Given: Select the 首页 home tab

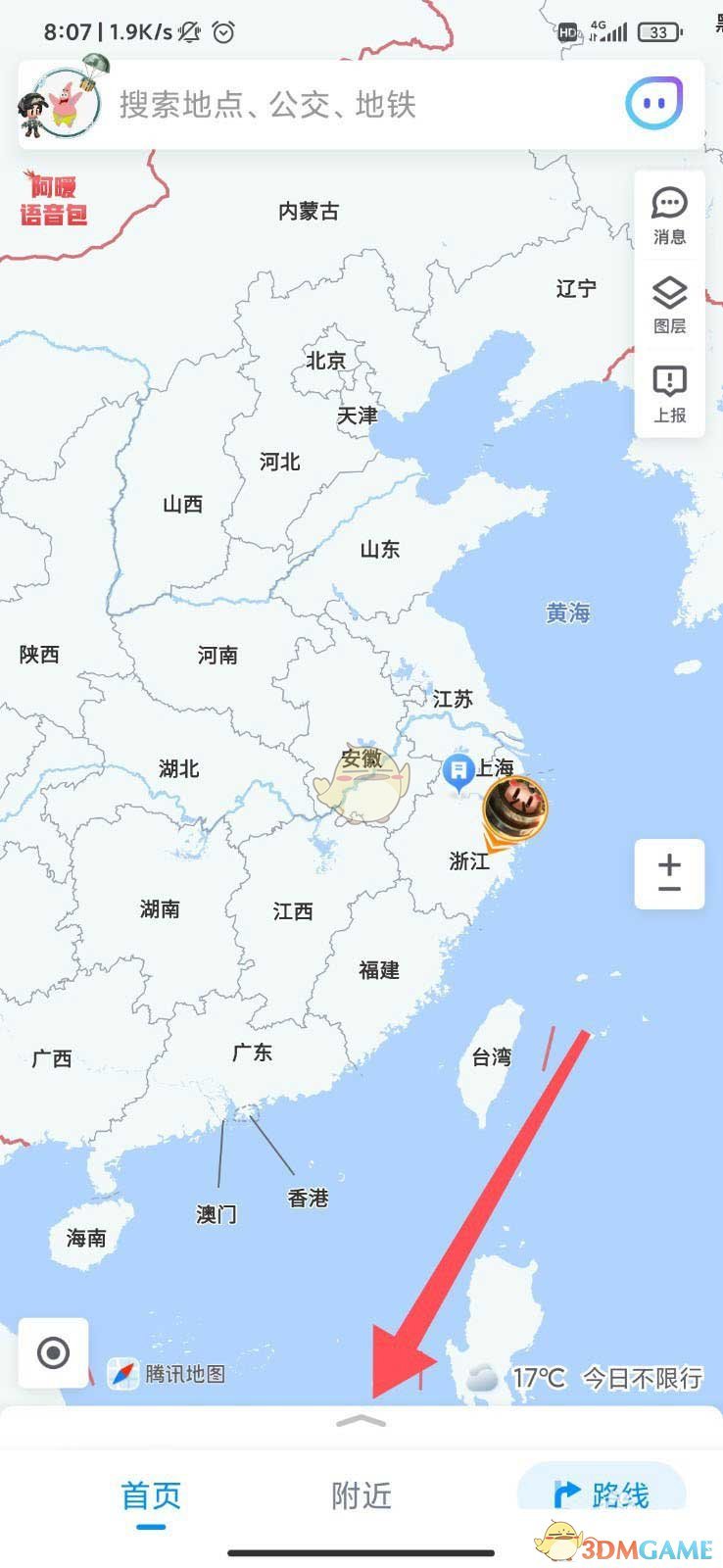Looking at the screenshot, I should point(152,1494).
